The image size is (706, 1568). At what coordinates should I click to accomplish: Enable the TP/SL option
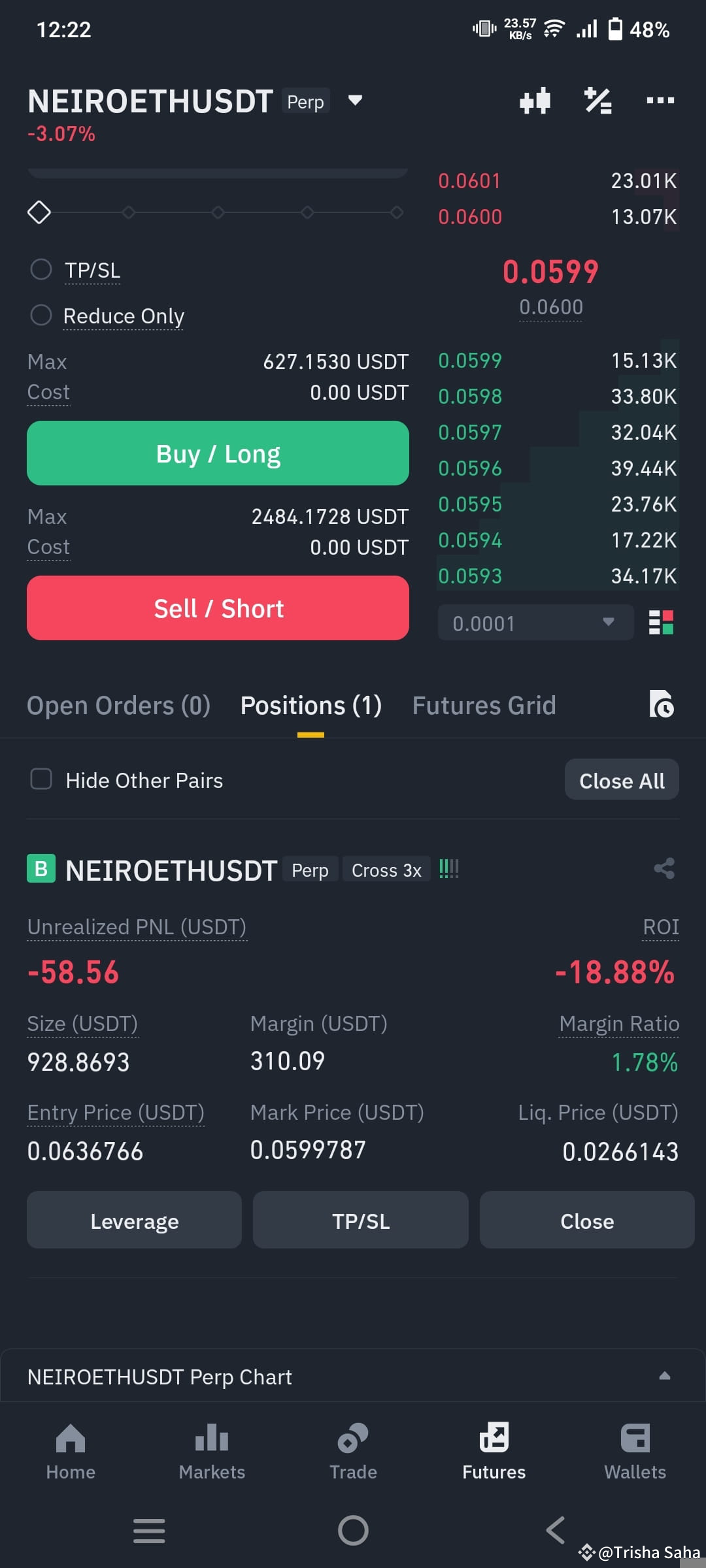point(41,269)
